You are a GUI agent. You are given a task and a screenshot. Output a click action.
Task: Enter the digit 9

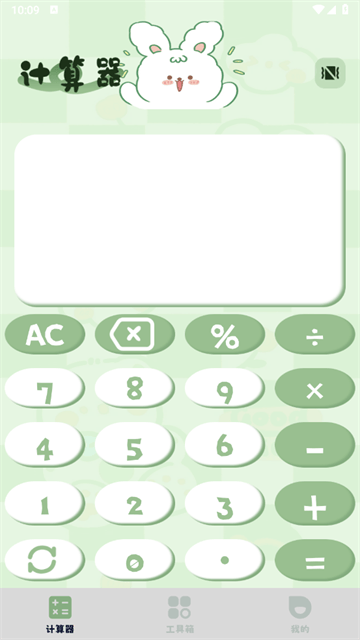pos(225,389)
